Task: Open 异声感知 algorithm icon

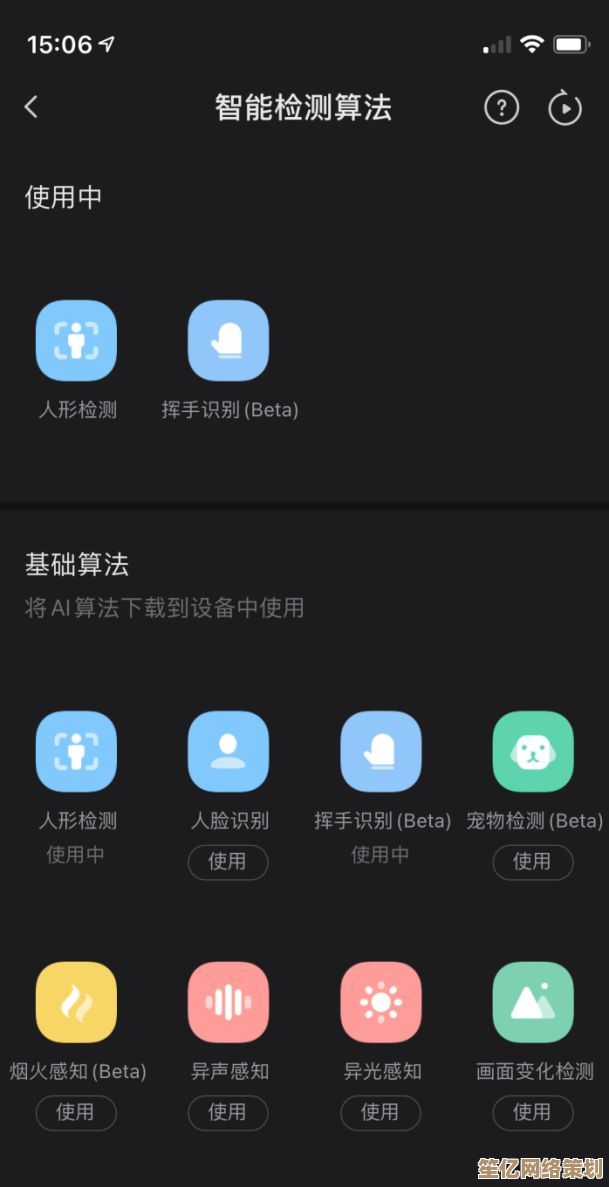Action: pos(228,1002)
